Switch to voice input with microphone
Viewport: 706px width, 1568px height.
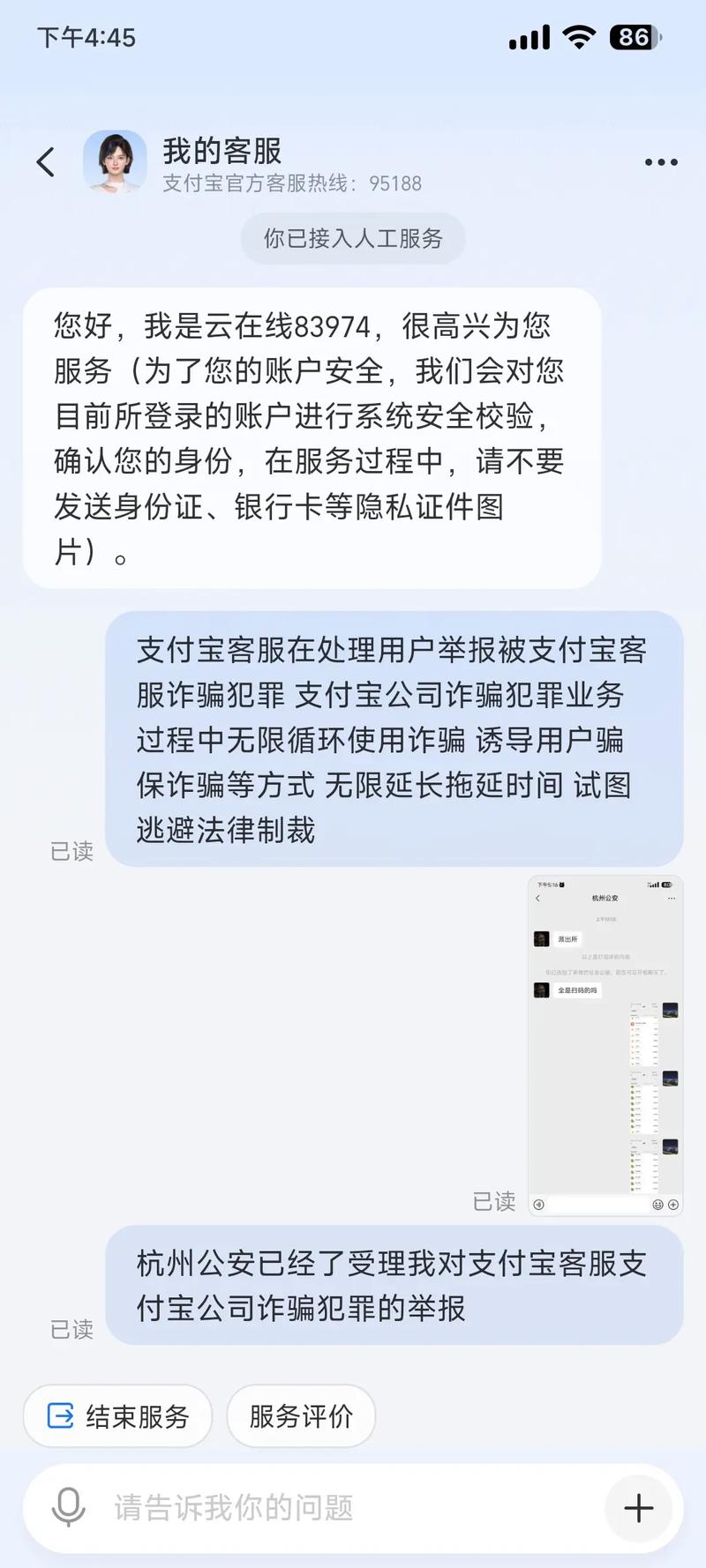coord(68,1508)
